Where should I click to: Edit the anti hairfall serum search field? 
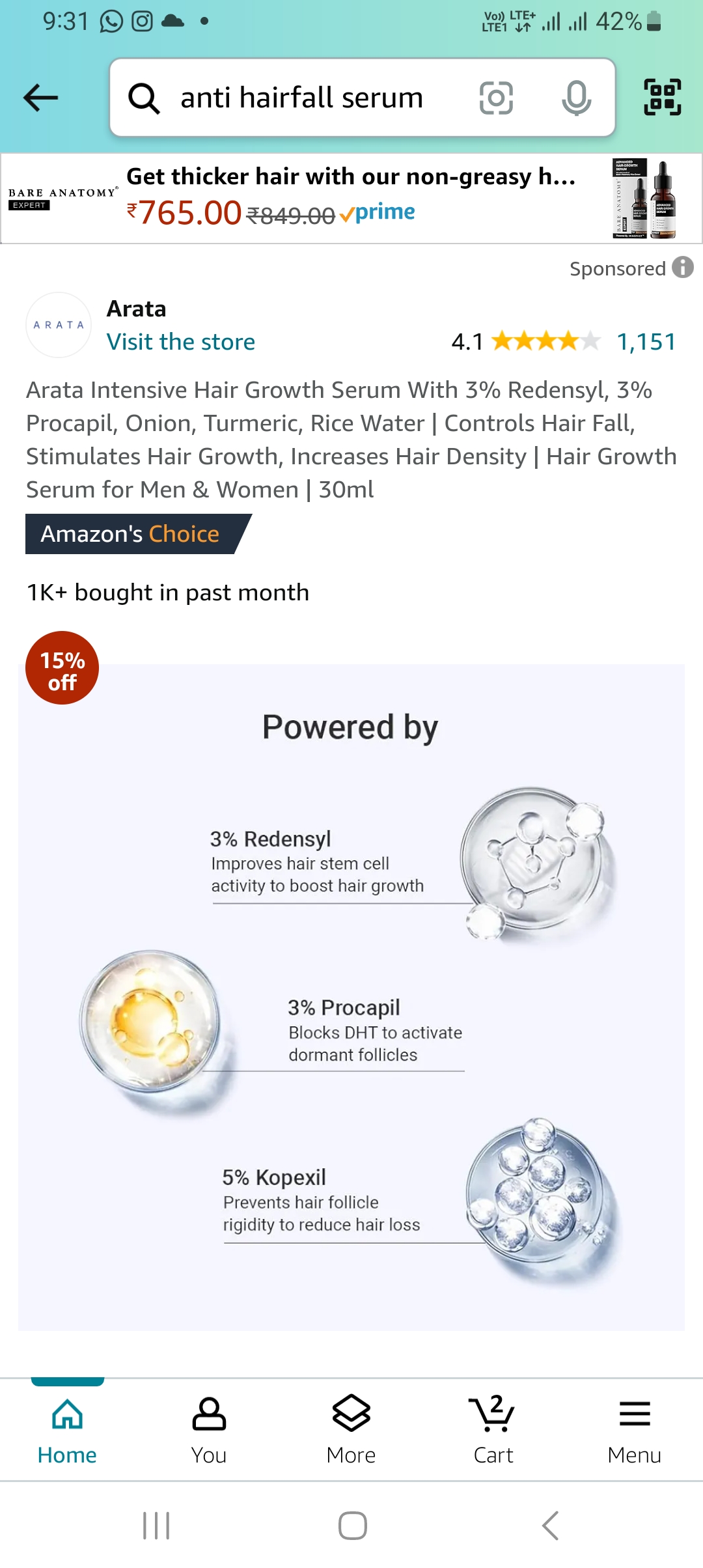click(301, 98)
